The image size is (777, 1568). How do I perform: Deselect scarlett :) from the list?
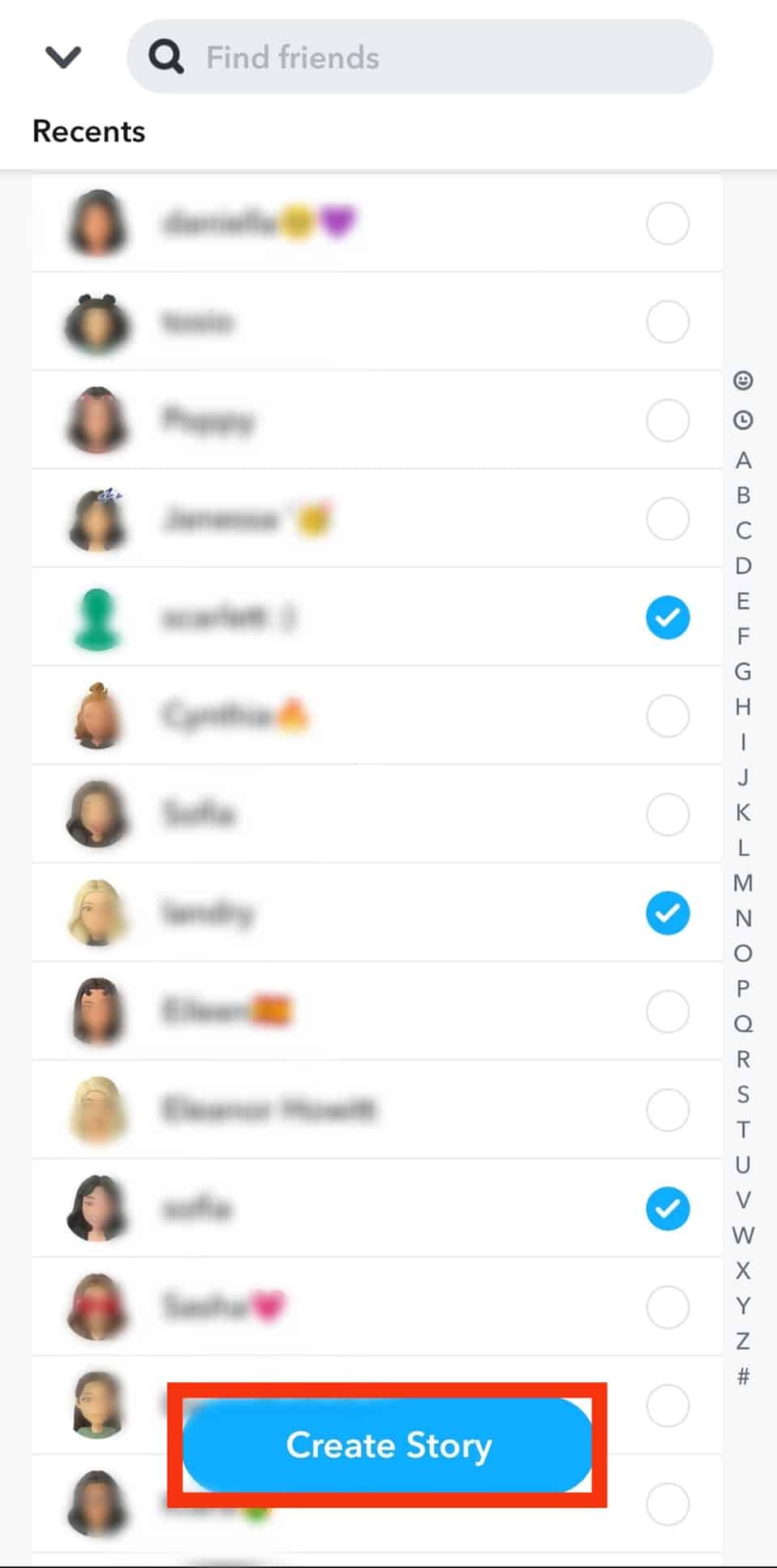click(x=668, y=617)
